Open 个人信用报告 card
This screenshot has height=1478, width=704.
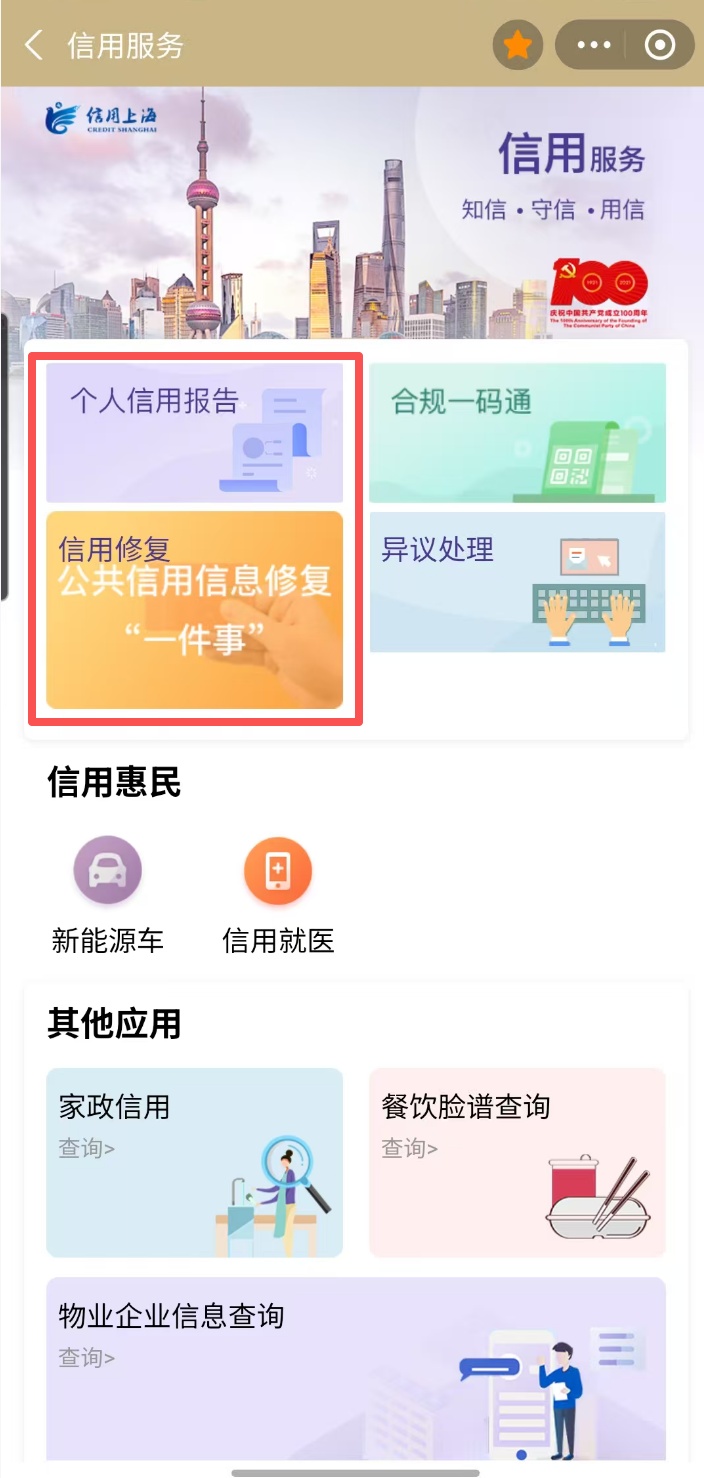pos(194,432)
